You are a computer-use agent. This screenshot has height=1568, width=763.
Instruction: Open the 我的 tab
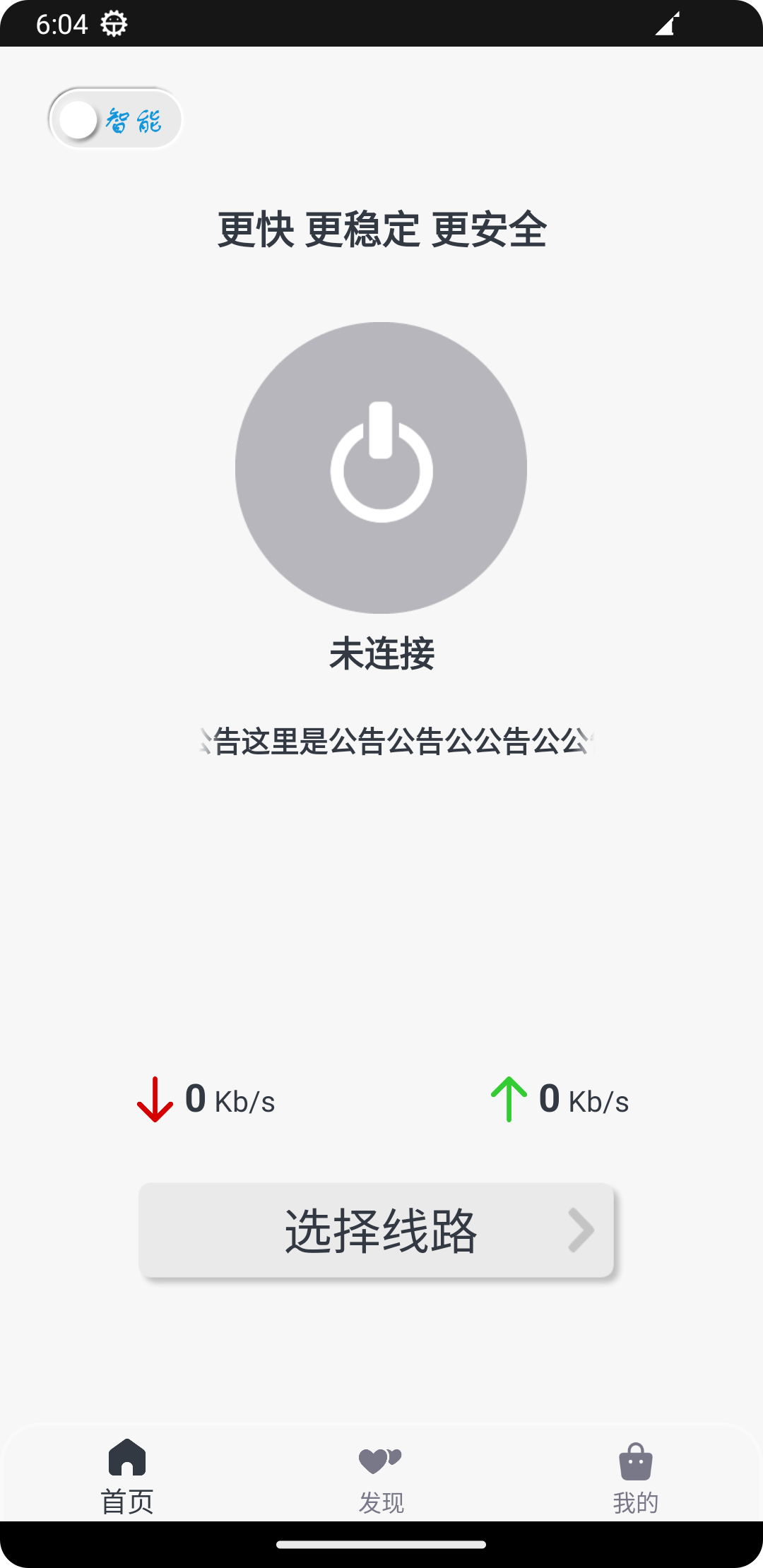coord(635,1476)
